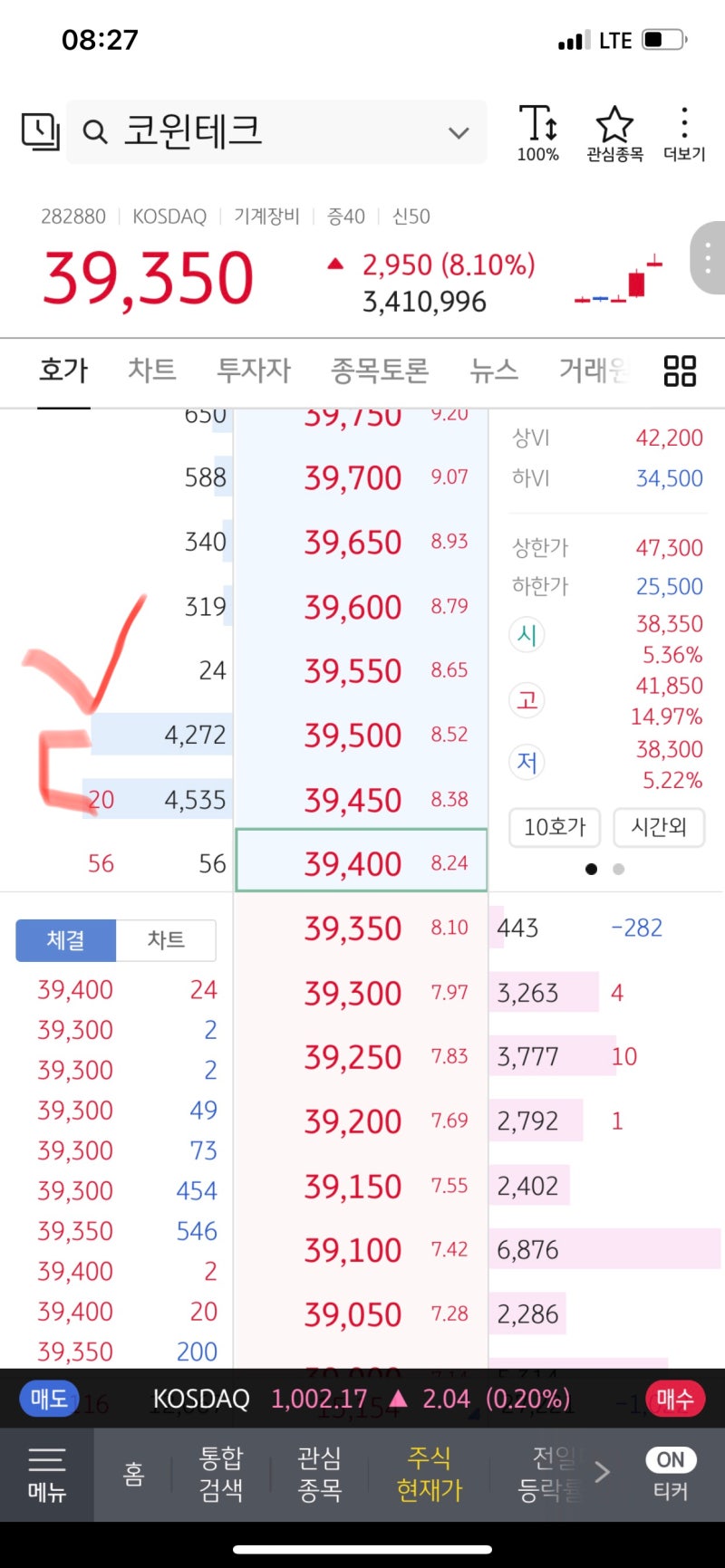Screen dimensions: 725x1568
Task: Tap the grid quick-menu icon beside 거래원
Action: [679, 371]
